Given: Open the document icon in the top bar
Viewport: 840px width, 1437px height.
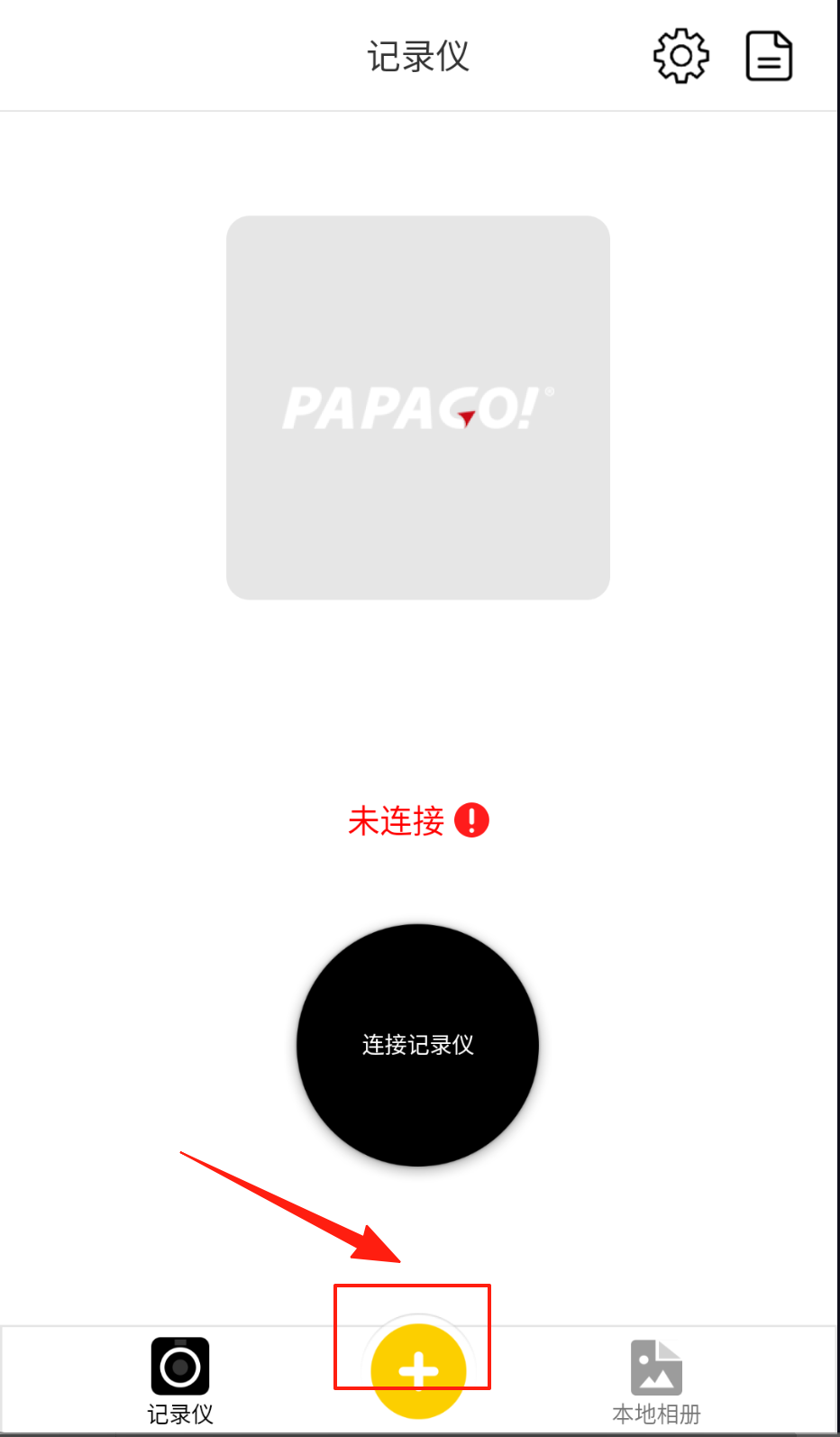Looking at the screenshot, I should 769,56.
